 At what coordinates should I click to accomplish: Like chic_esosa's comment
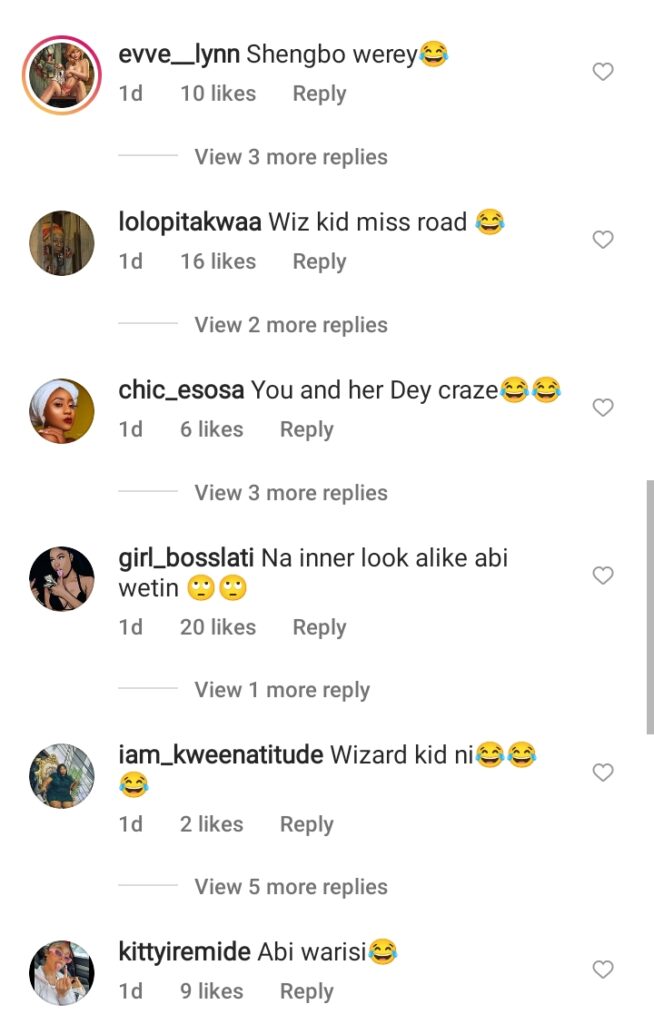[x=603, y=408]
